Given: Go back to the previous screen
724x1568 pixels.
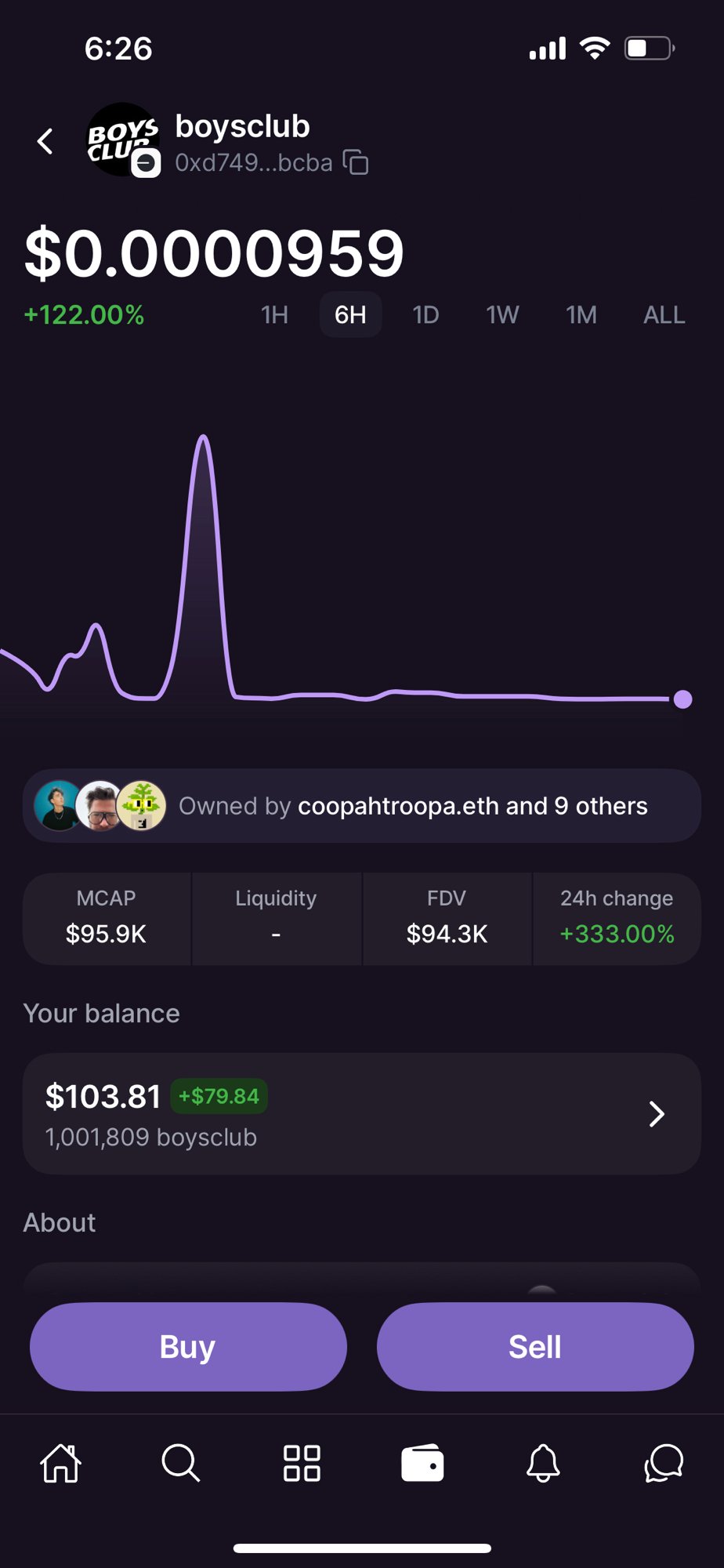Looking at the screenshot, I should 45,142.
